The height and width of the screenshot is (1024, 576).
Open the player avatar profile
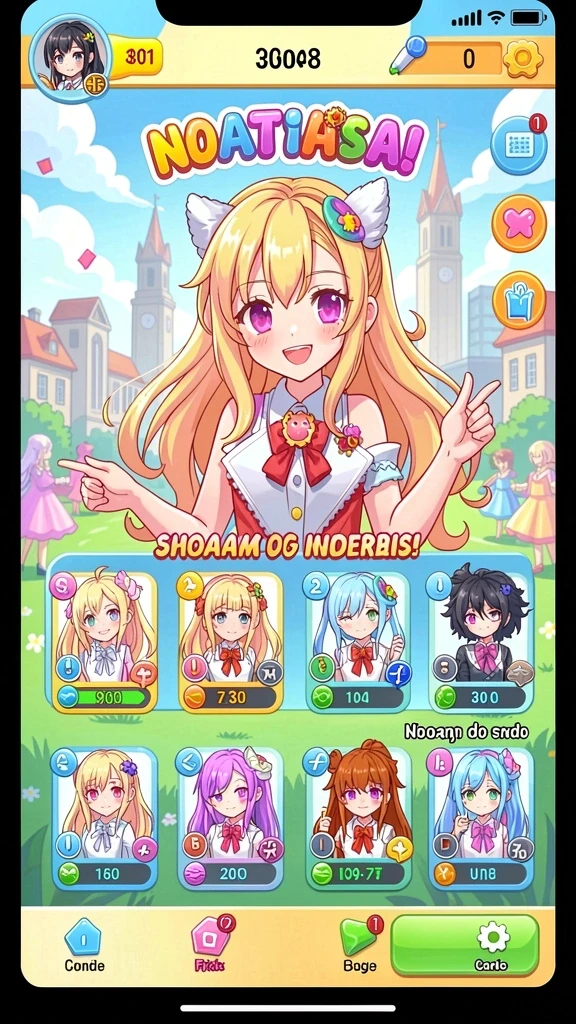click(x=71, y=58)
